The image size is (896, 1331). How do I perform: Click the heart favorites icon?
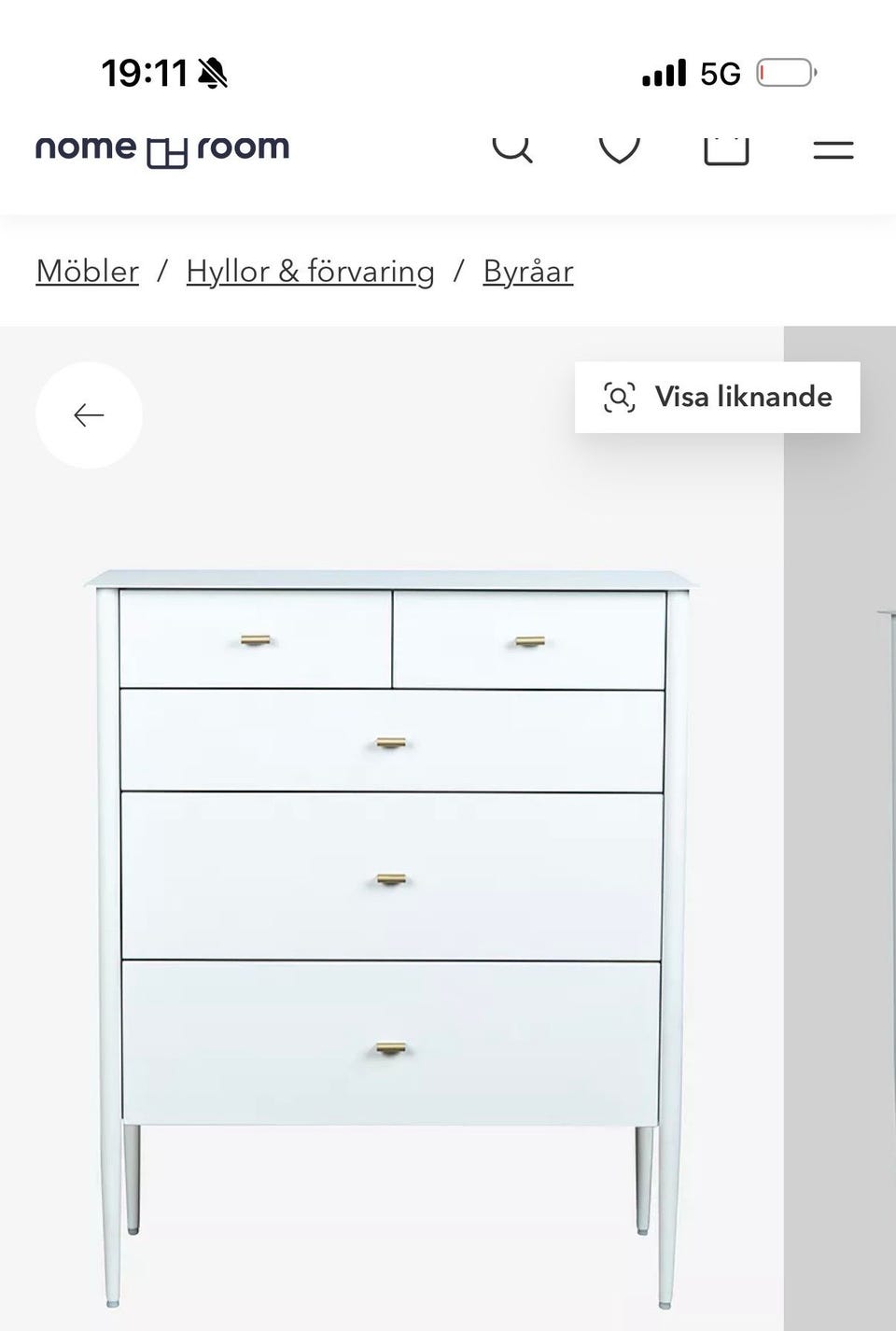(x=621, y=147)
